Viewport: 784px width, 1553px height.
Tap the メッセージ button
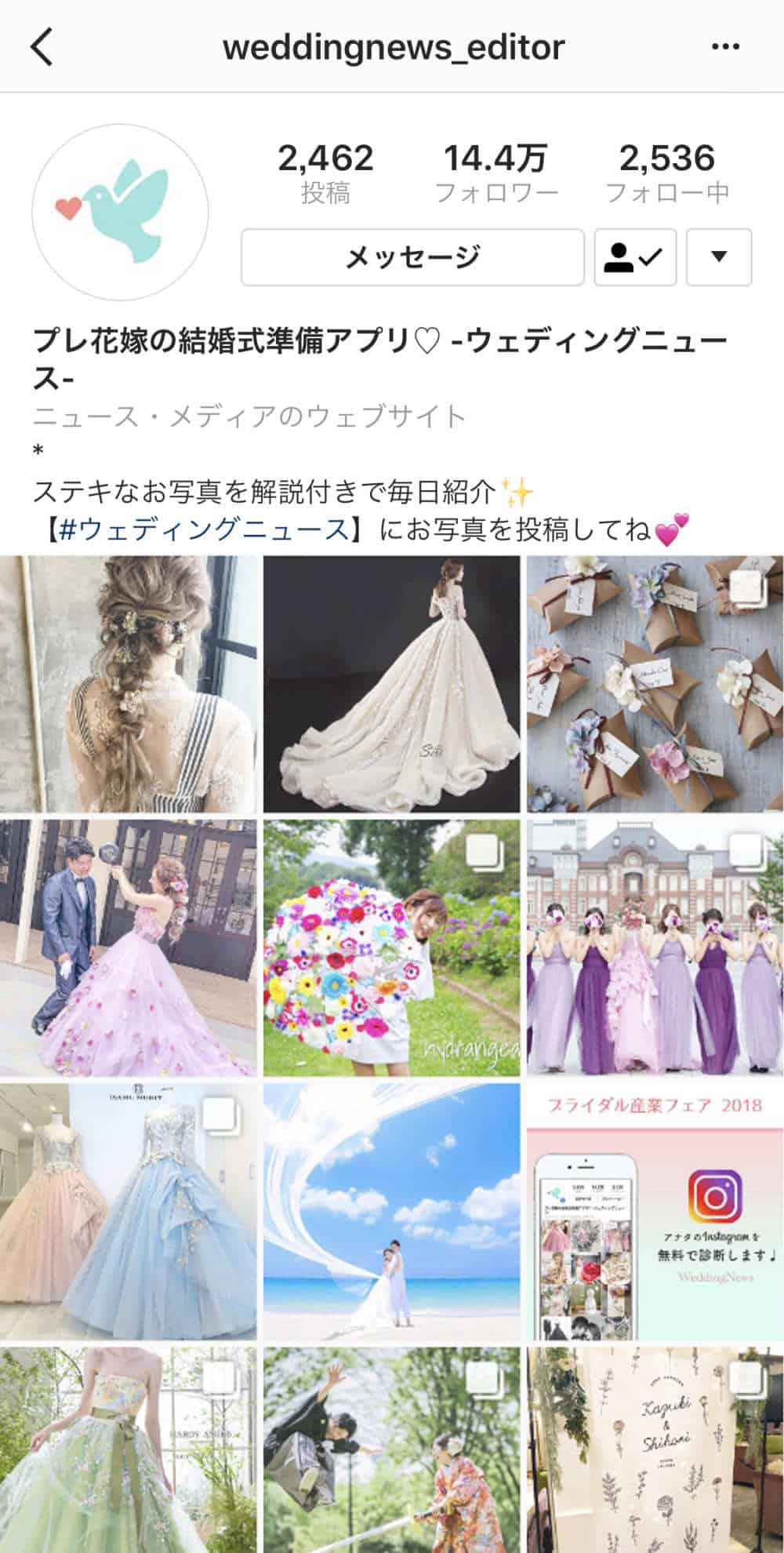pos(412,257)
